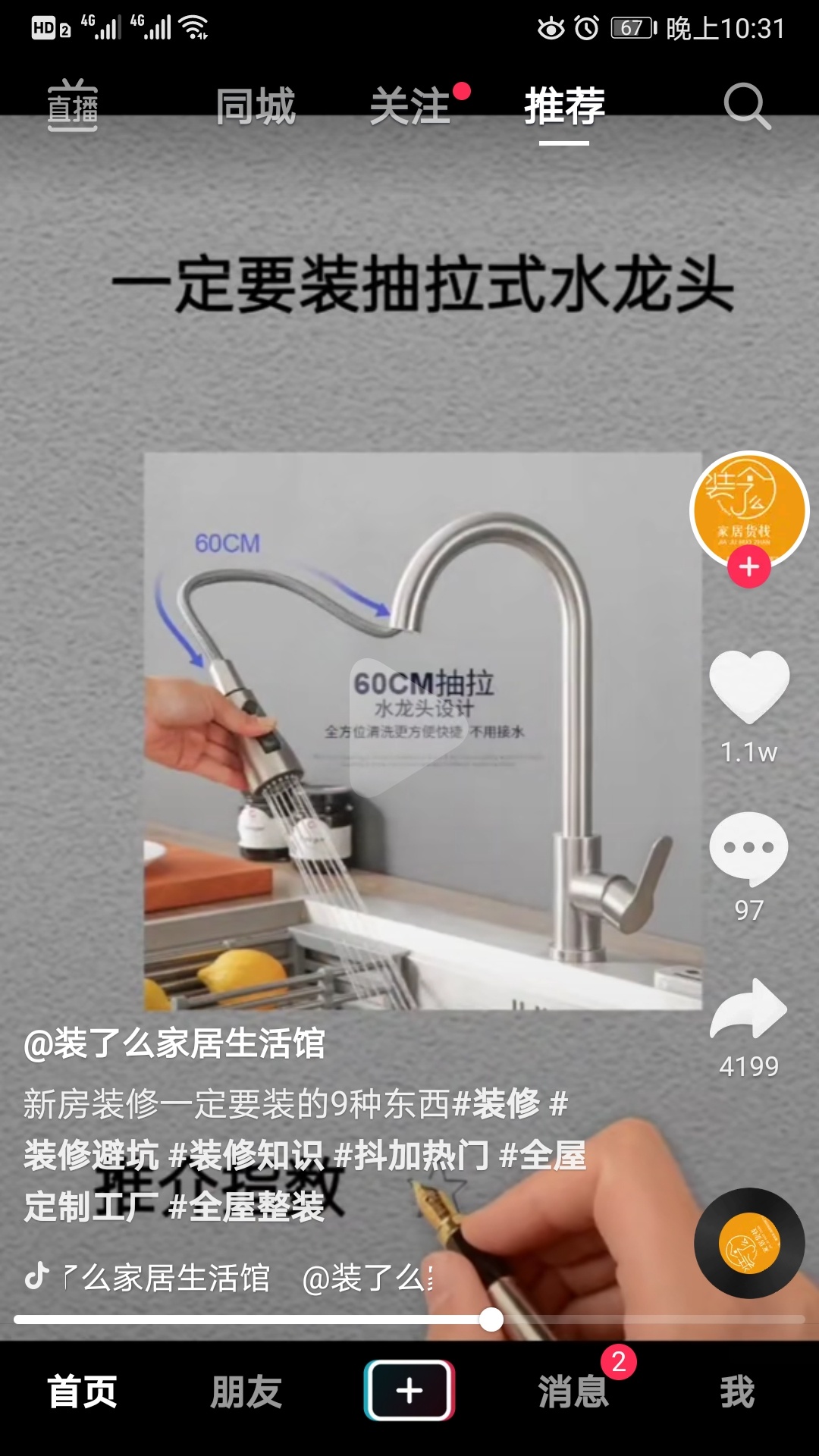Create a new video with plus button
Screen dimensions: 819x1456
pyautogui.click(x=409, y=1390)
